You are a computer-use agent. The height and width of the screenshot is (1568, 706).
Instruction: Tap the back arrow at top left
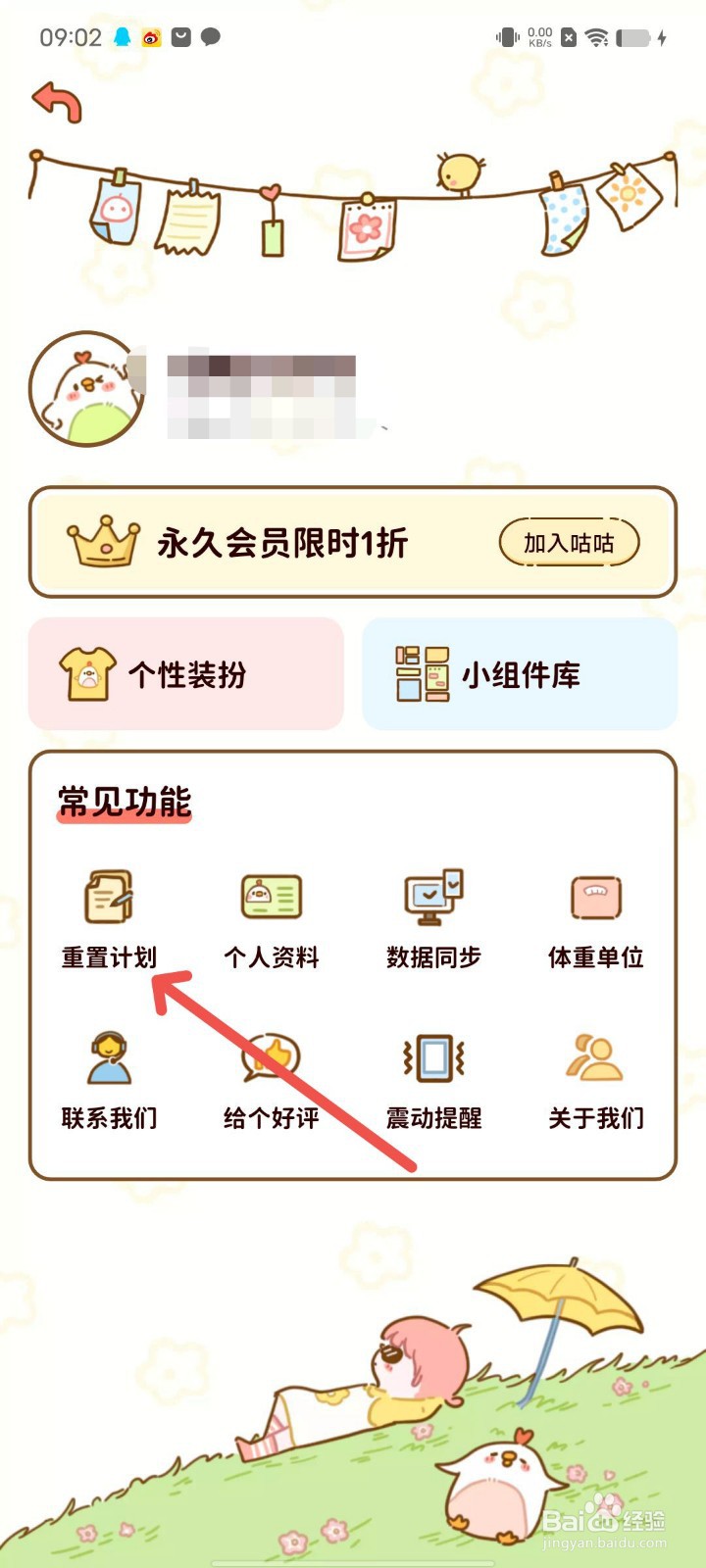click(x=56, y=101)
